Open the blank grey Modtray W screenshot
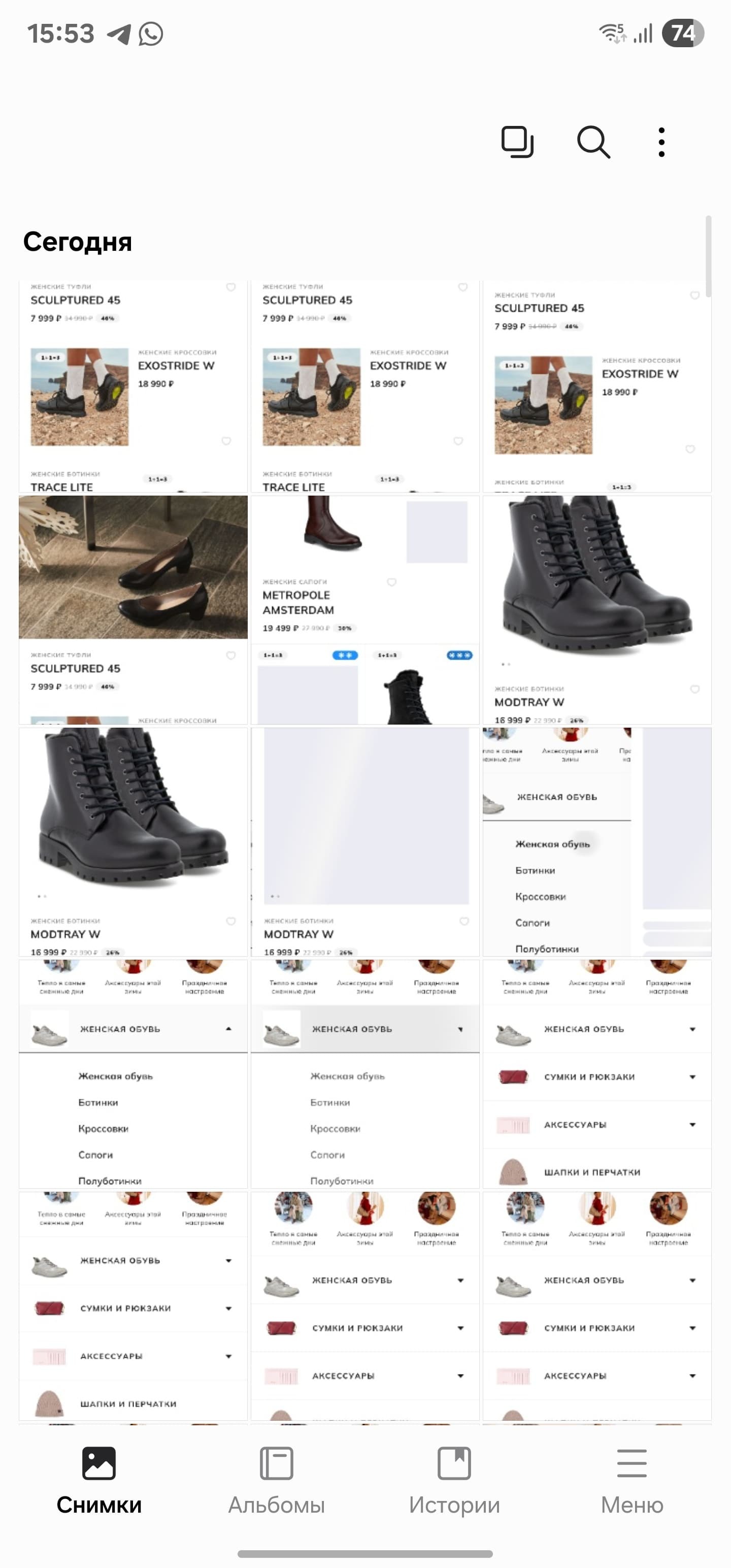 [x=364, y=841]
